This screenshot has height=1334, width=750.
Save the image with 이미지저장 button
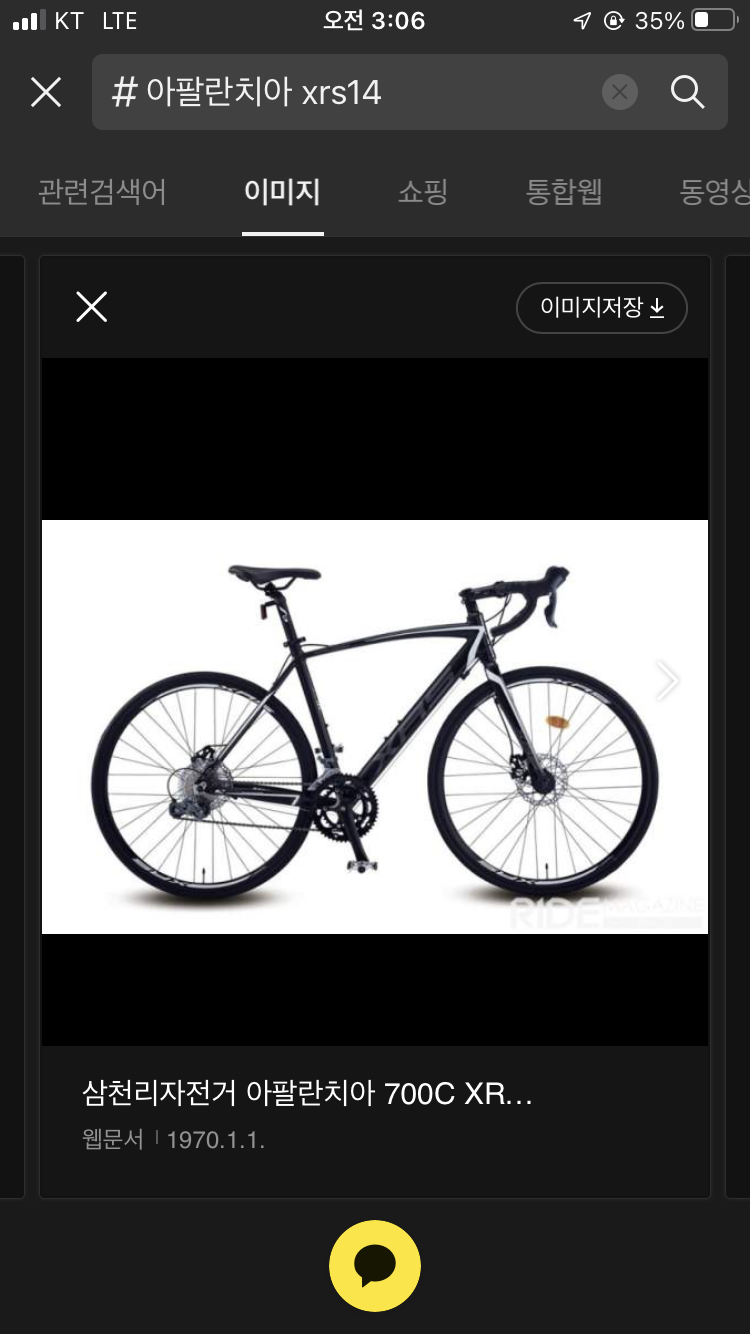(601, 307)
